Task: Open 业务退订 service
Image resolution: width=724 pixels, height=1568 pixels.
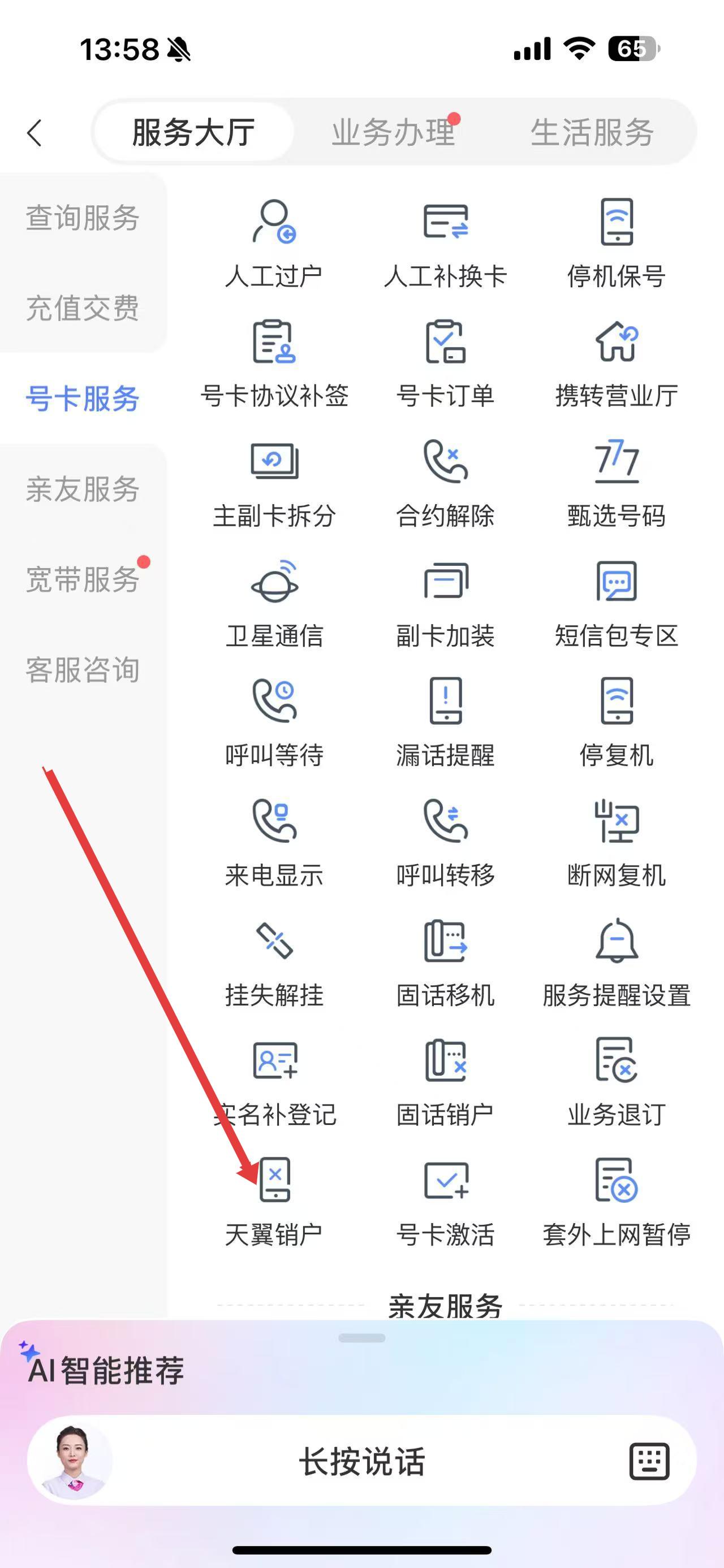Action: 616,1080
